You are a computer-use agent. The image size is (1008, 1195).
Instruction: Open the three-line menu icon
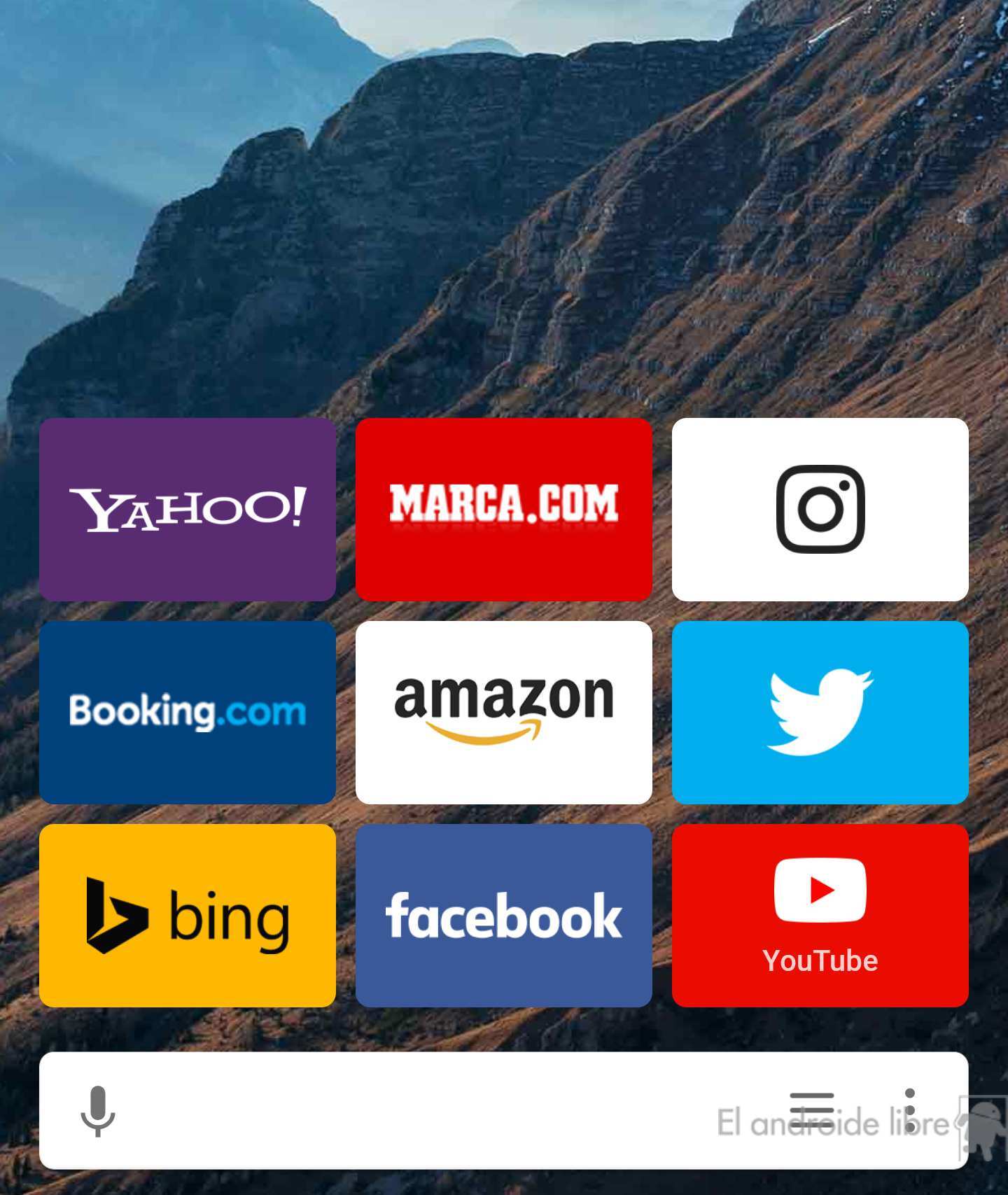coord(812,1110)
